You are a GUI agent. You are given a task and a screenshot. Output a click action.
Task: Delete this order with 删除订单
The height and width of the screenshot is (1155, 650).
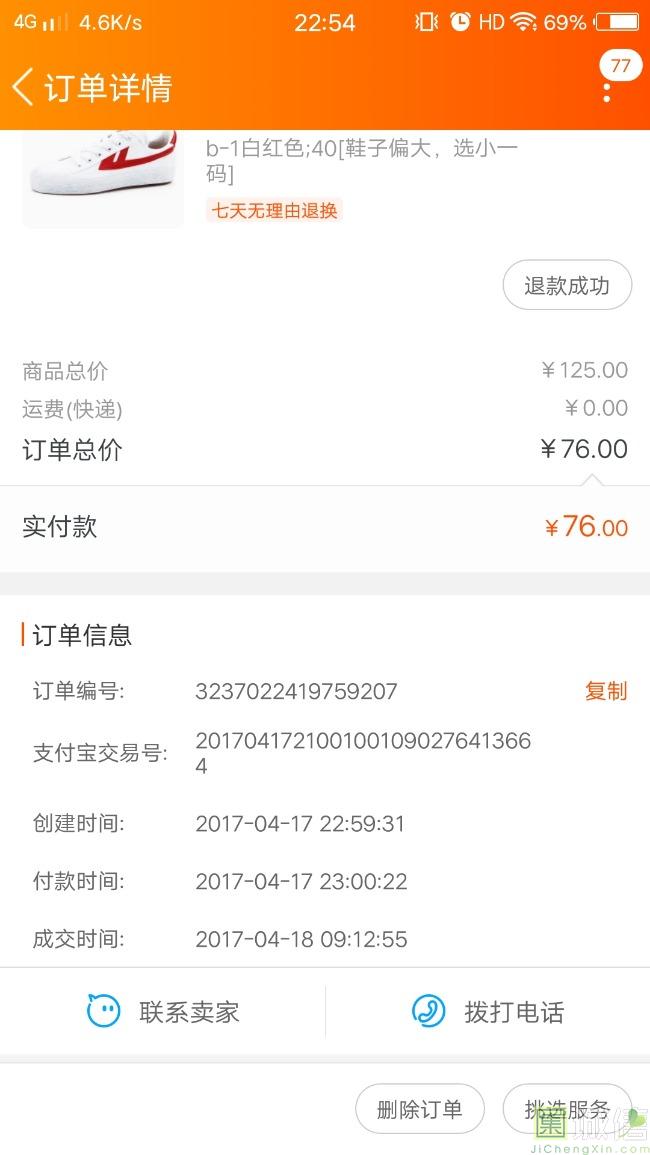[x=419, y=1109]
